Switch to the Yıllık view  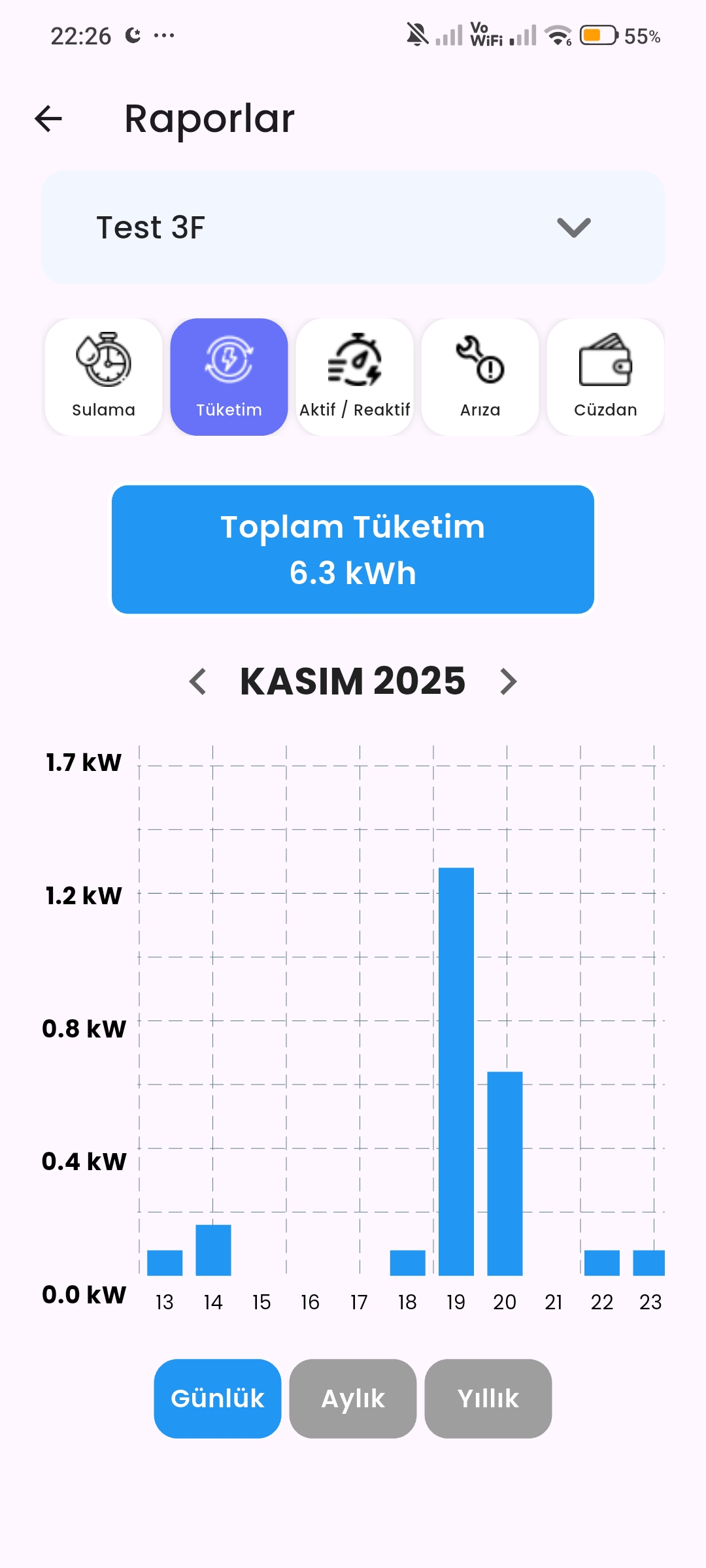coord(488,1399)
